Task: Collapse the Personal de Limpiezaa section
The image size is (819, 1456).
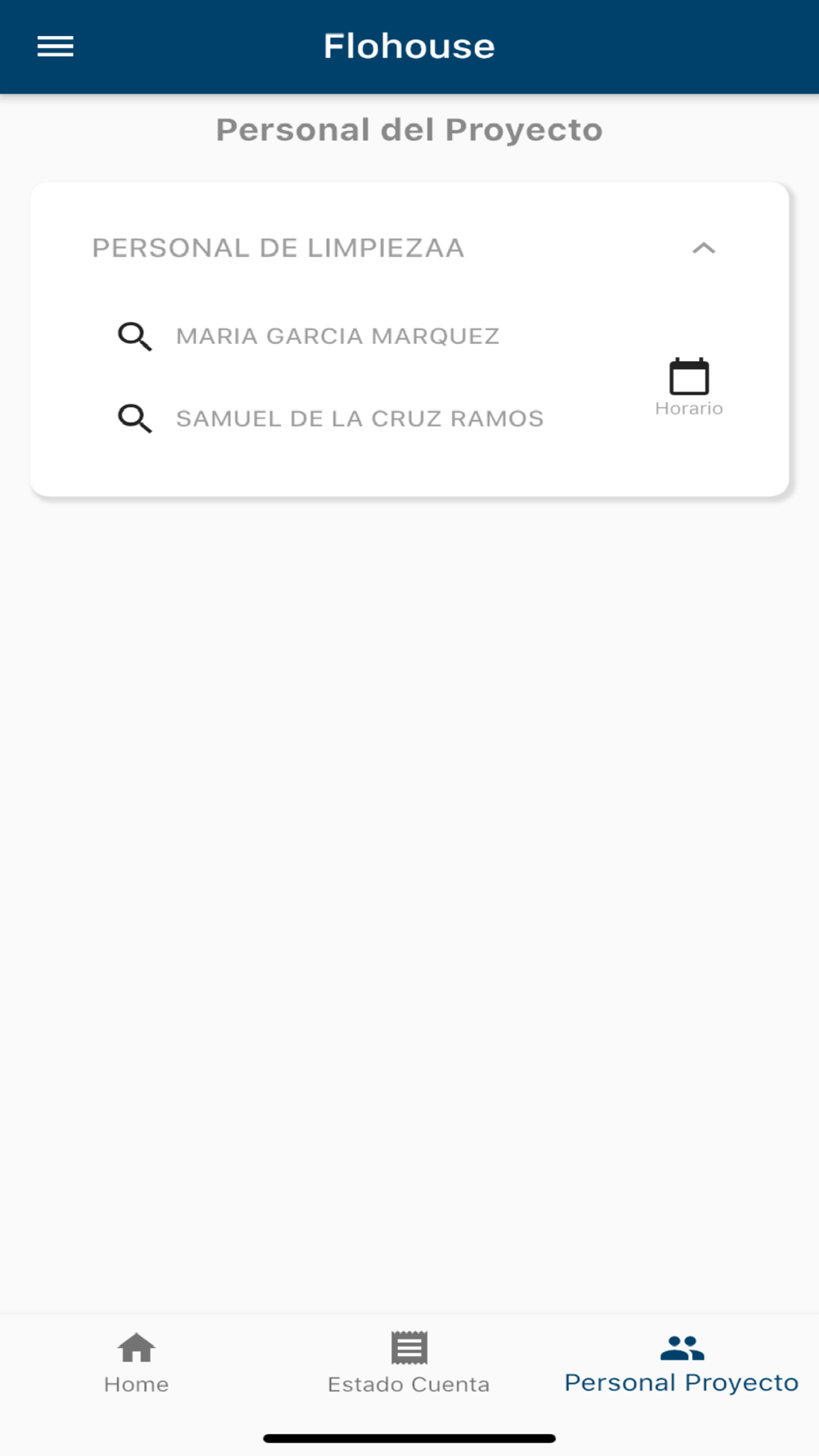Action: [704, 248]
